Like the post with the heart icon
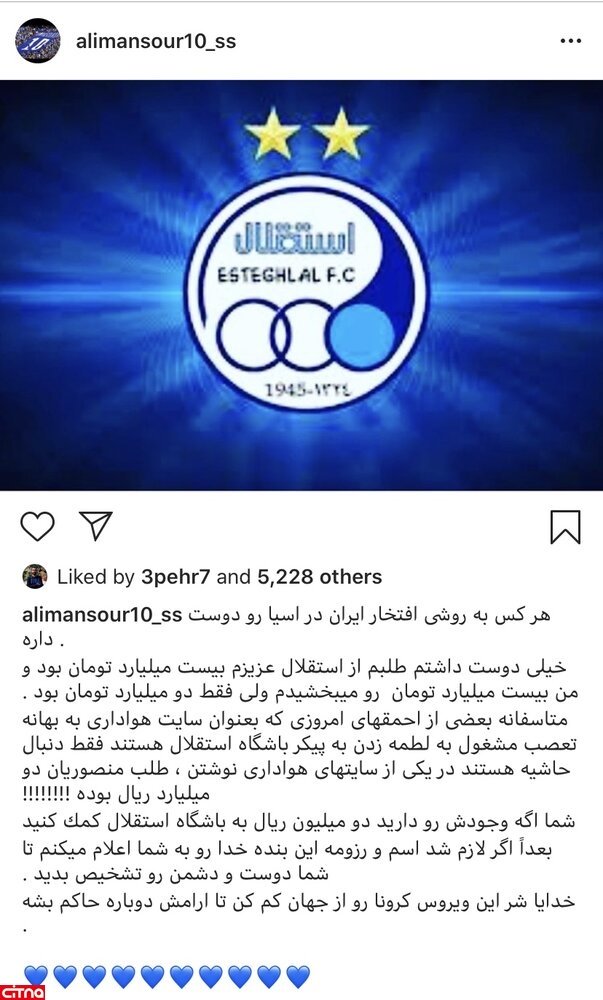This screenshot has width=603, height=1000. pyautogui.click(x=37, y=526)
